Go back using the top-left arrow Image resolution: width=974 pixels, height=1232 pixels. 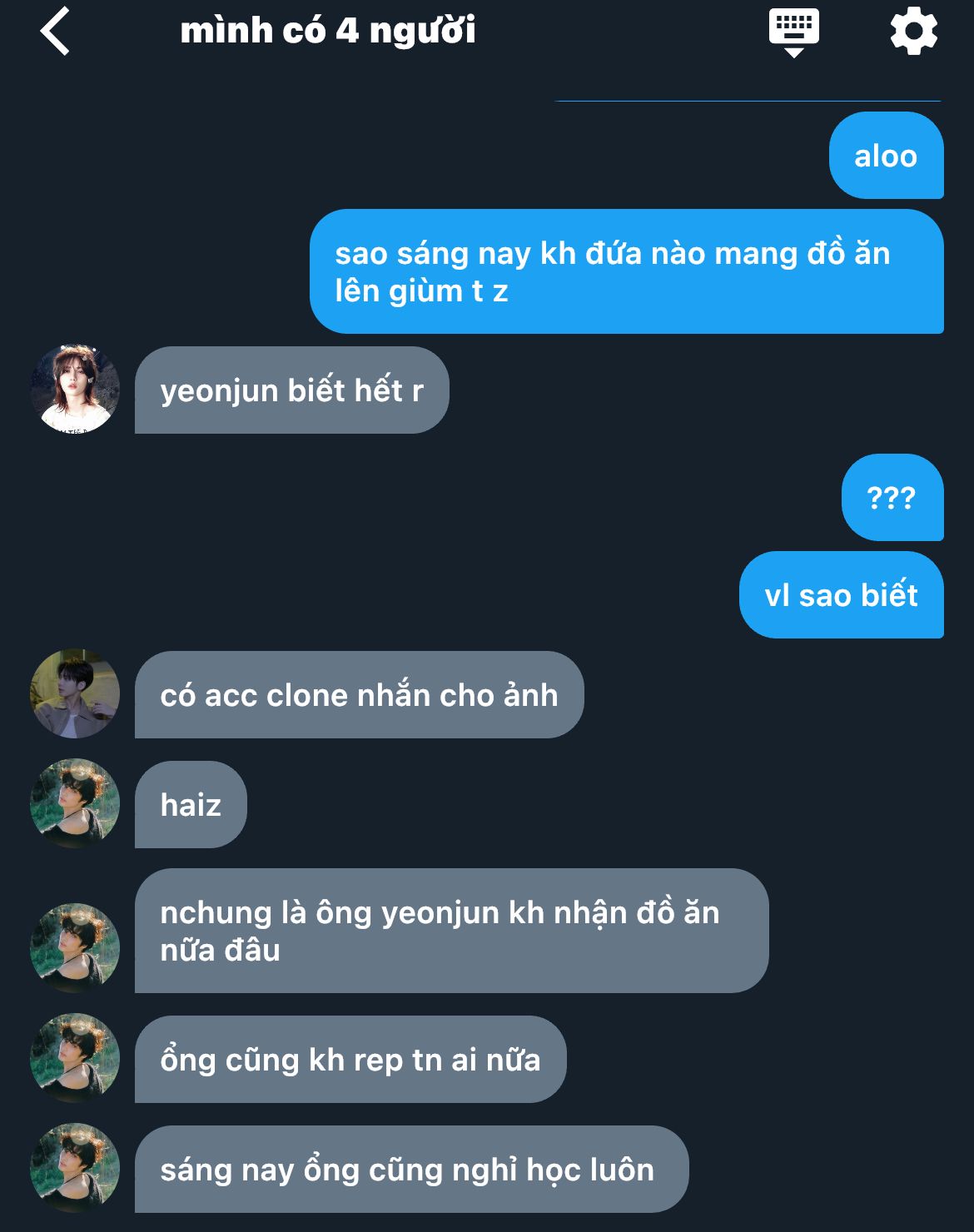point(55,32)
